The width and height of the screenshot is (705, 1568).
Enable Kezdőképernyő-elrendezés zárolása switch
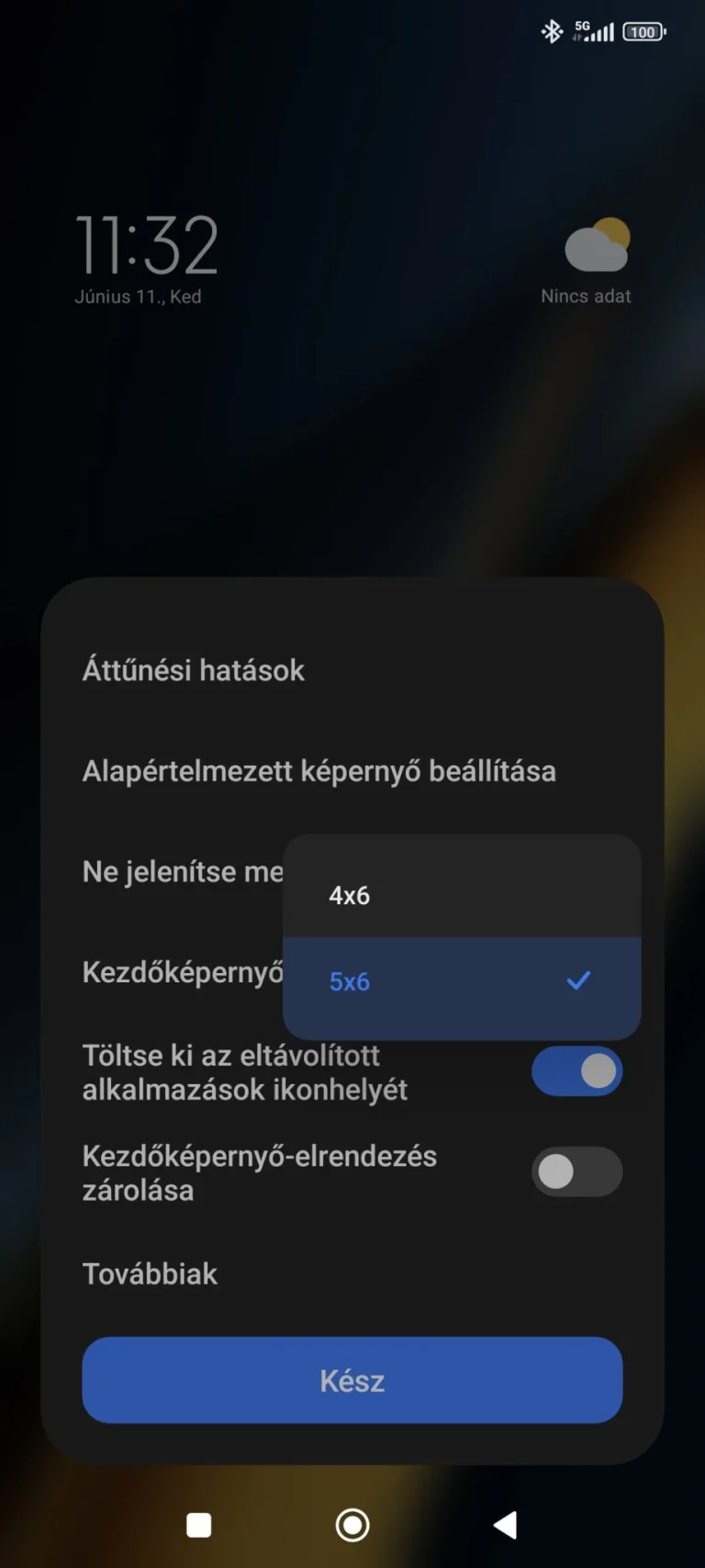pyautogui.click(x=576, y=1171)
